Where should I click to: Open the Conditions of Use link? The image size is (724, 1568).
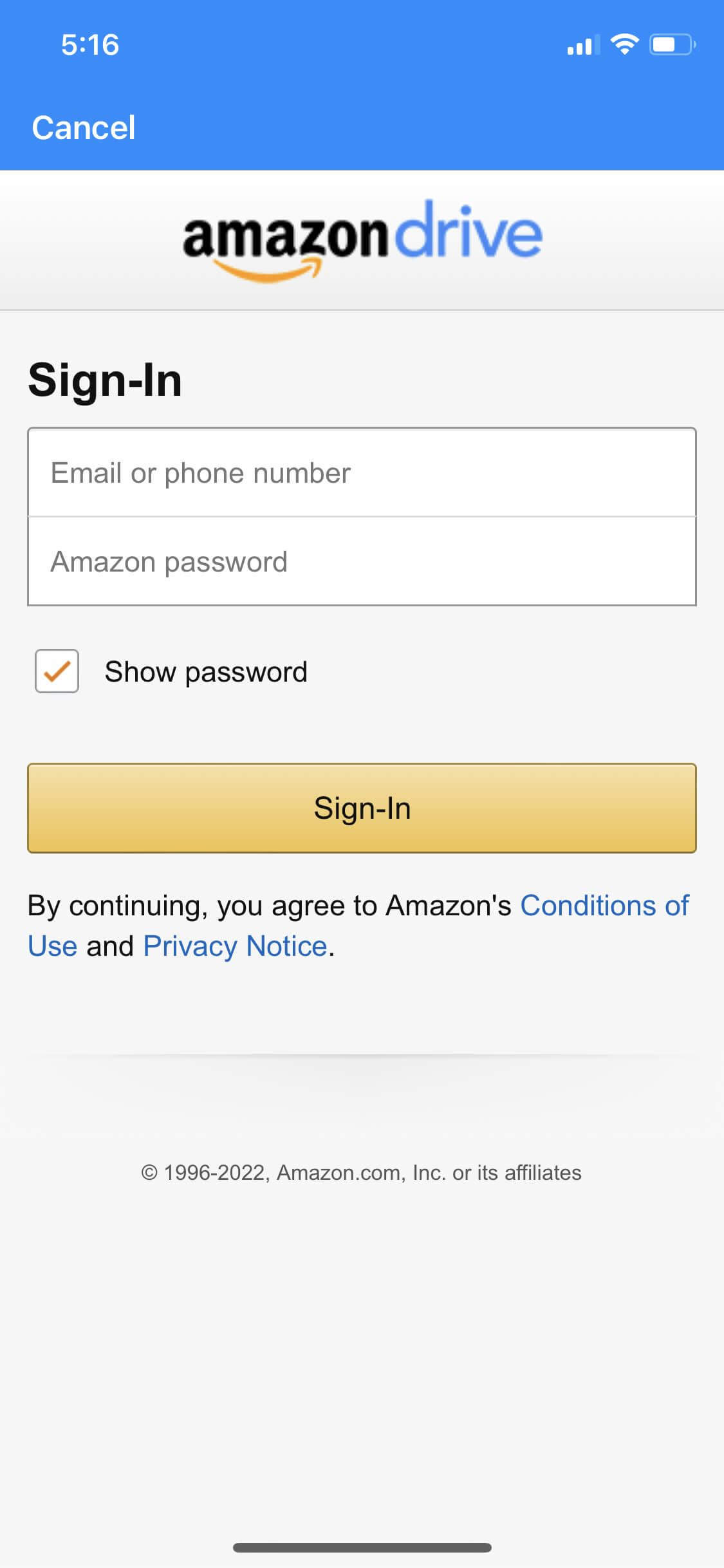click(605, 906)
